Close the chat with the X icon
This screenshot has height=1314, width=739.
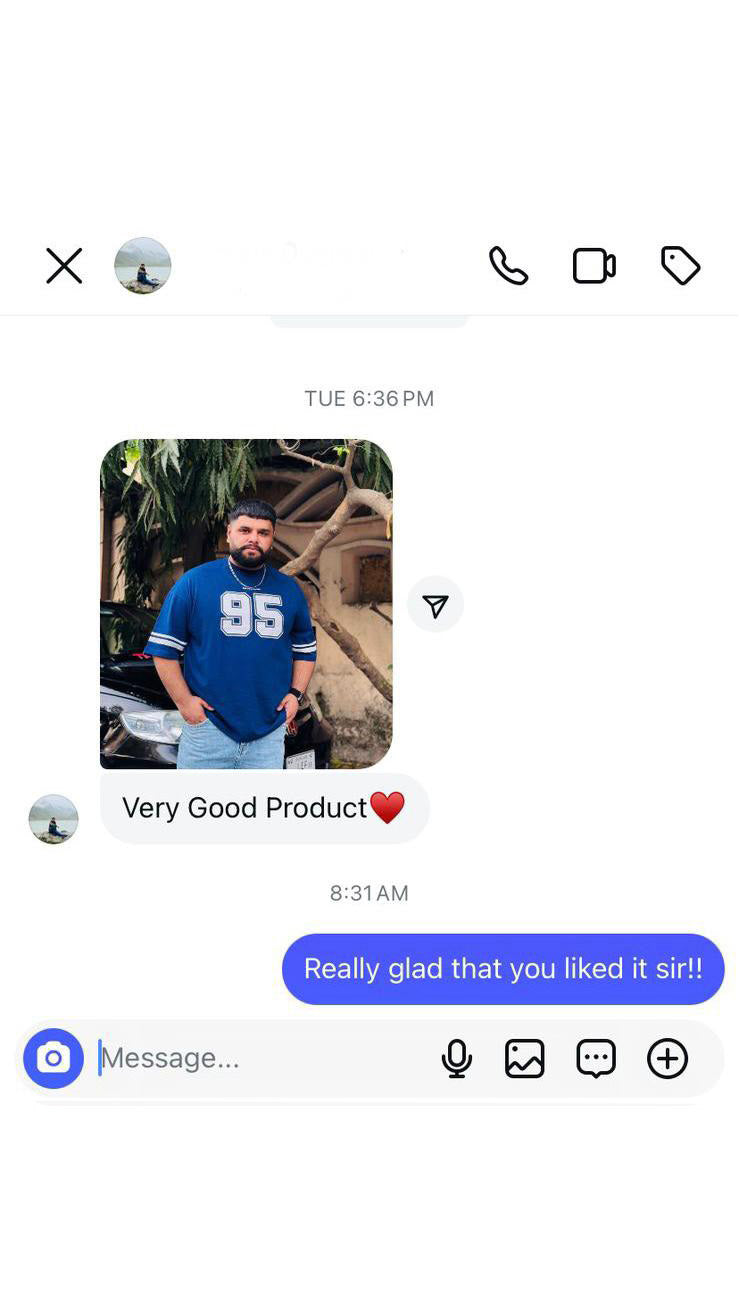click(x=64, y=266)
